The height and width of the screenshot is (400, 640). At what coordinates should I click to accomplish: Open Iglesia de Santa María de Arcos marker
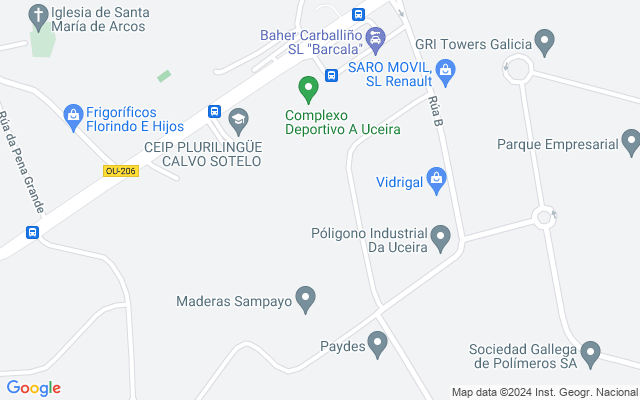tap(38, 15)
